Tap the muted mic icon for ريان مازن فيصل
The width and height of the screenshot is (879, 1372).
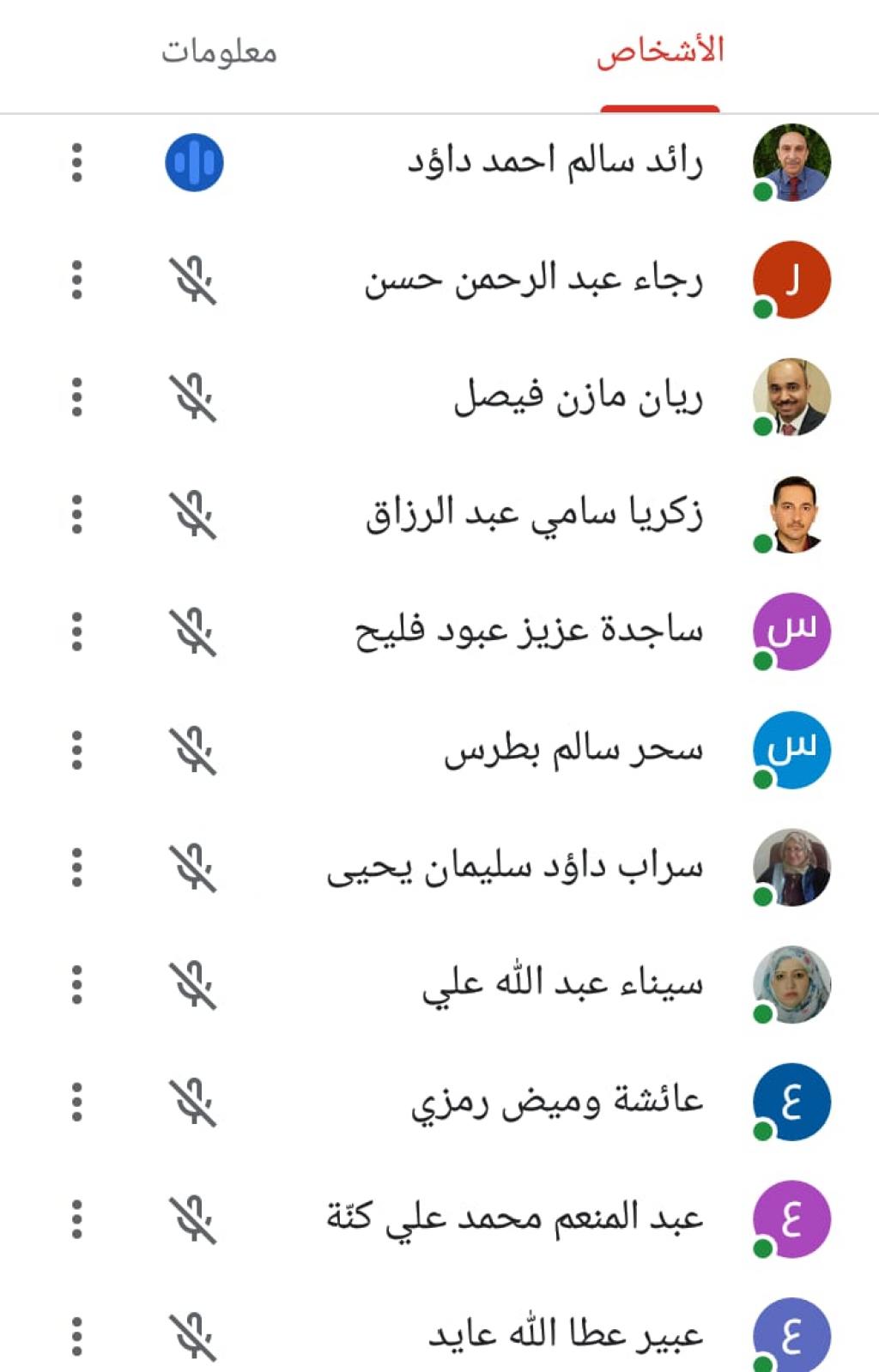[194, 397]
